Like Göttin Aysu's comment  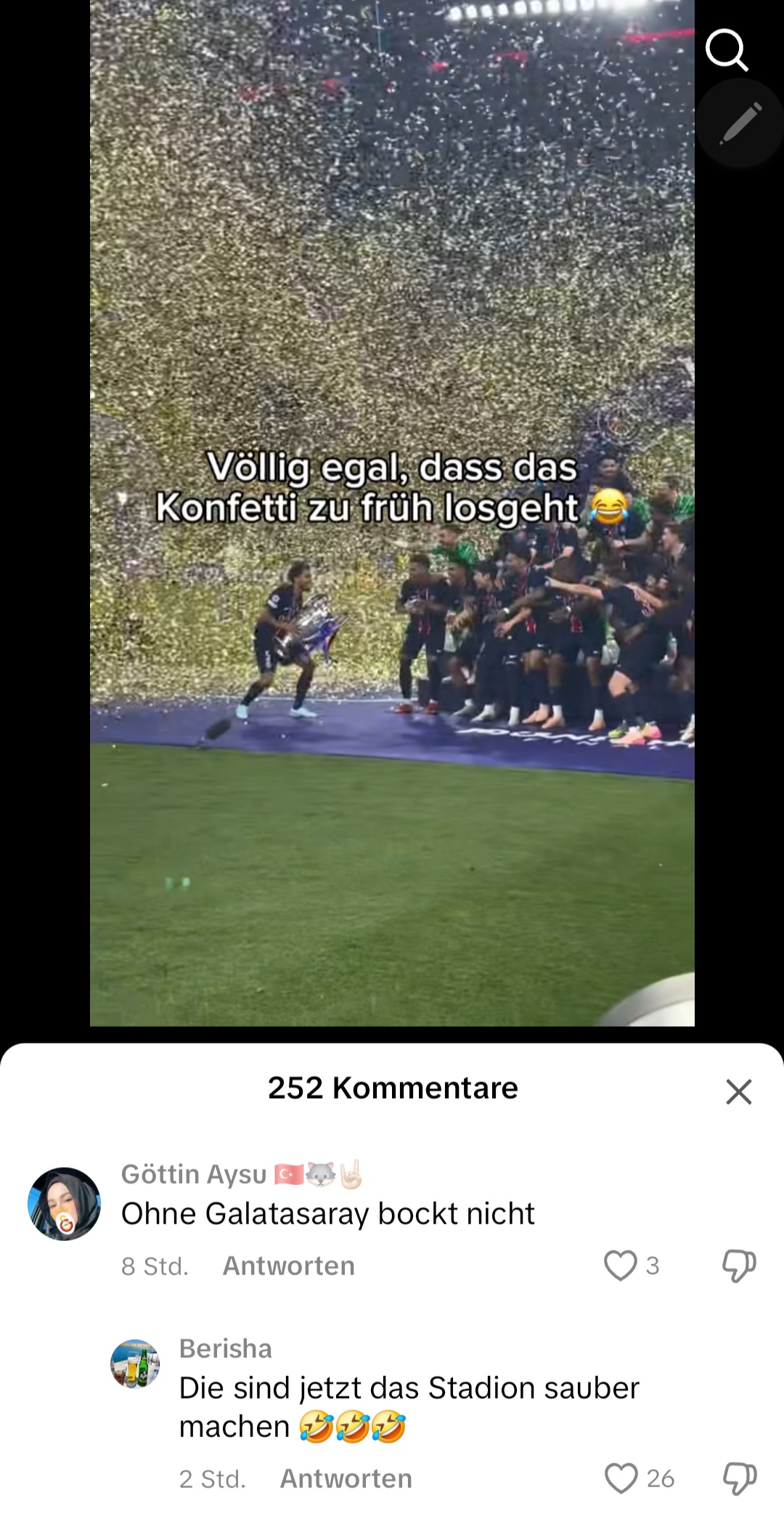click(621, 1266)
